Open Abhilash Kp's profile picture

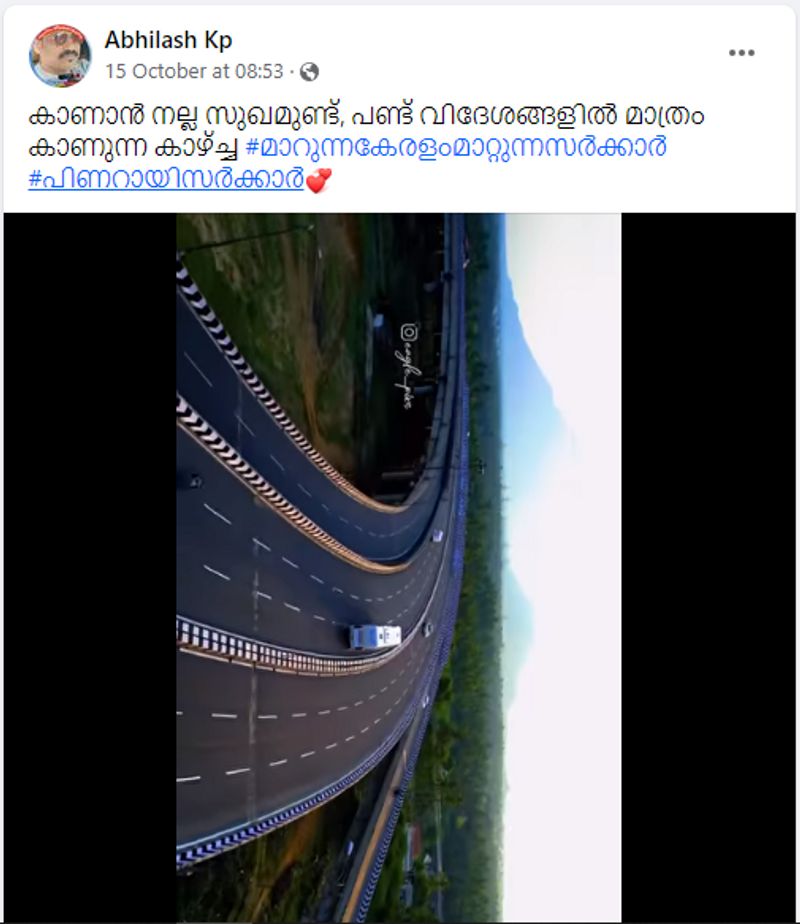click(x=60, y=56)
